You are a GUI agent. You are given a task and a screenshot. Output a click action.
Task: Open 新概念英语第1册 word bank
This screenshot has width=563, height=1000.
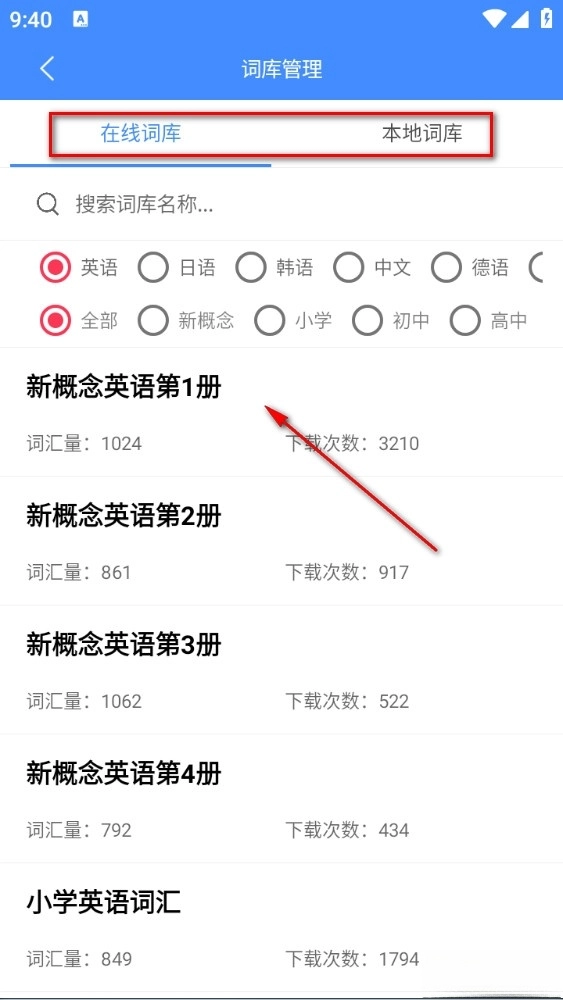(x=281, y=412)
